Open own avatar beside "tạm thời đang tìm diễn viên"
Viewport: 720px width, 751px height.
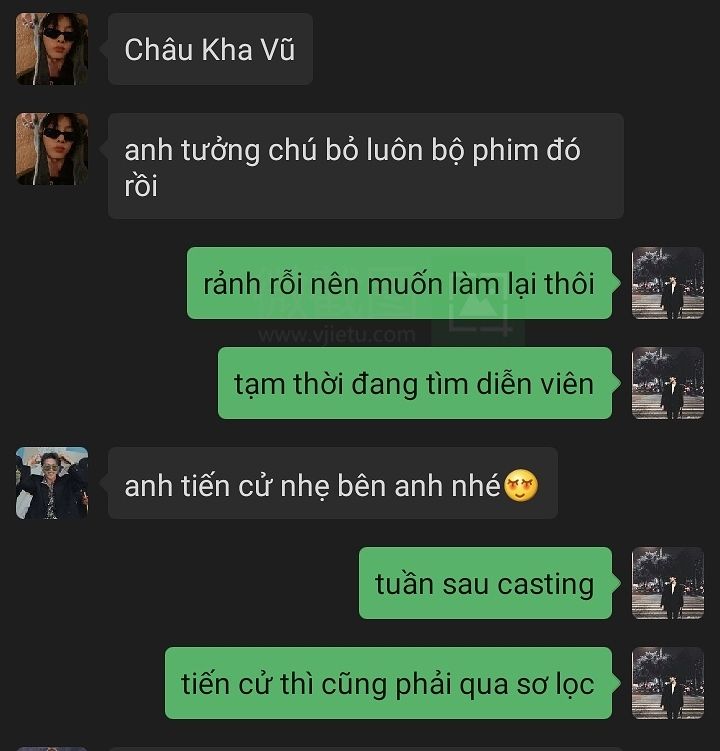coord(668,383)
